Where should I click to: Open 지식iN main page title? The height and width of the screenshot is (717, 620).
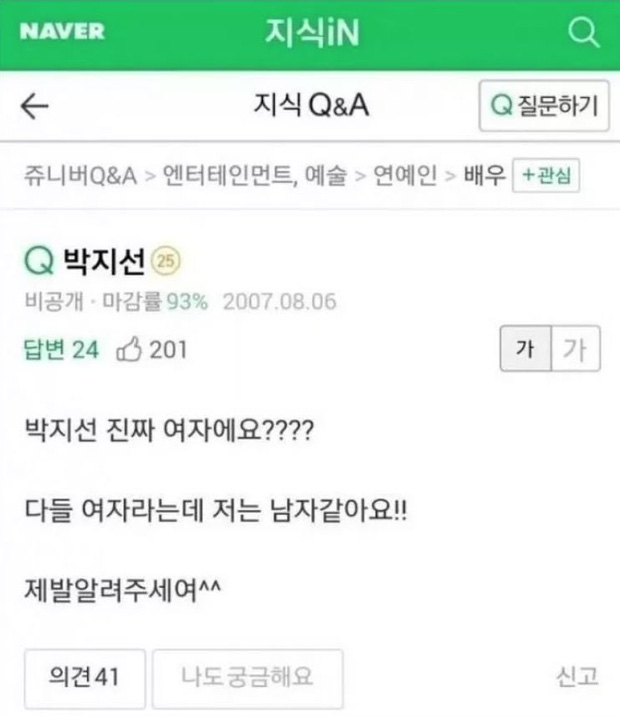coord(312,32)
